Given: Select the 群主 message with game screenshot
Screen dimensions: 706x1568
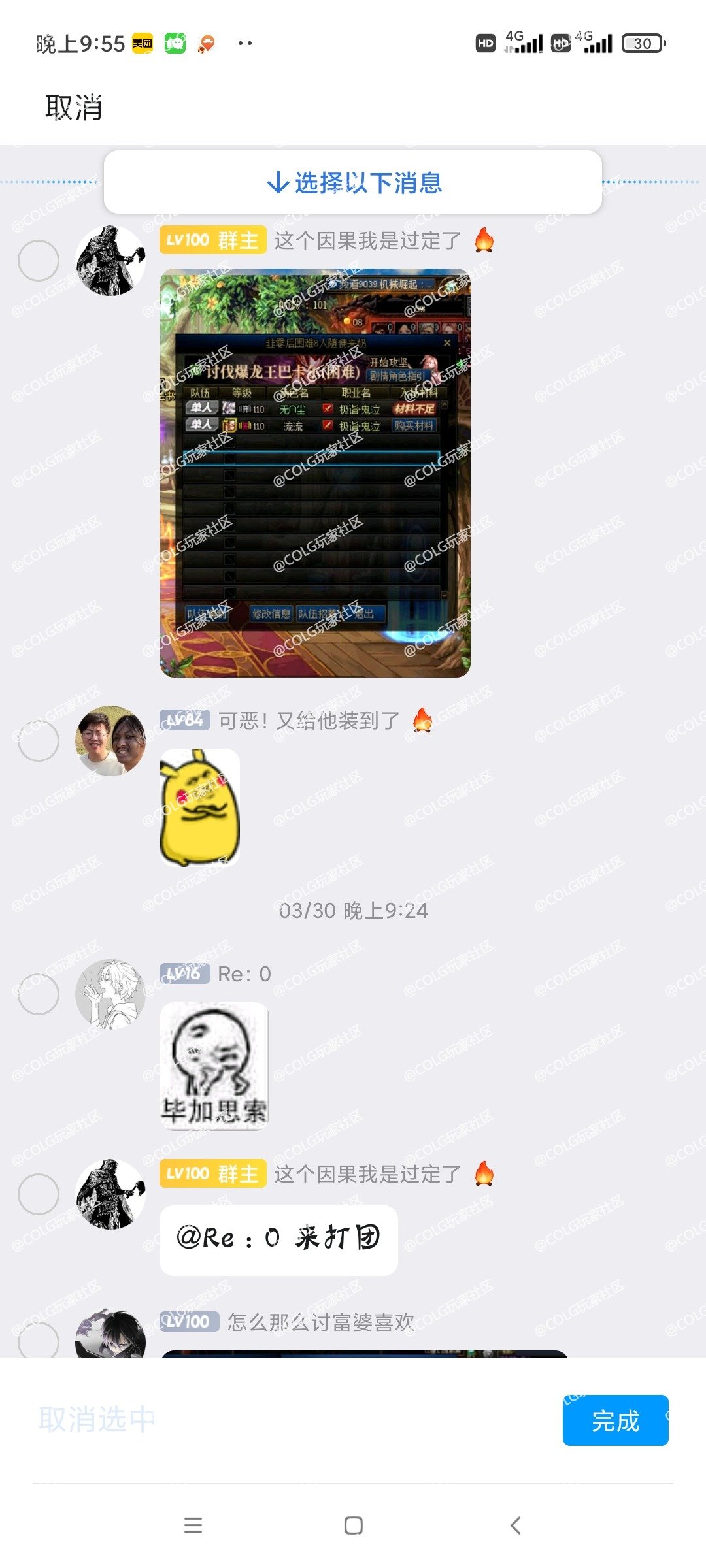Looking at the screenshot, I should click(x=38, y=261).
